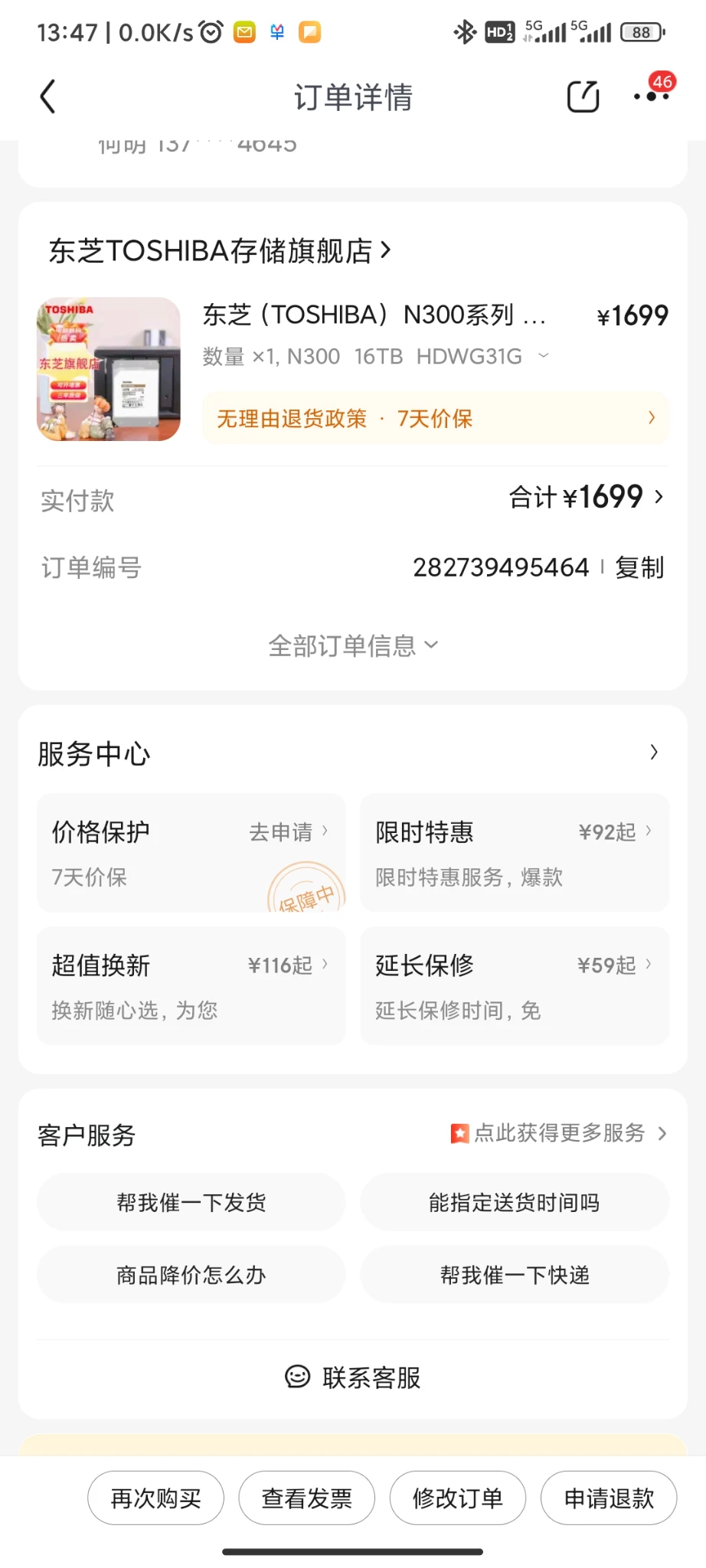Tap 点此获得更多服务
The image size is (706, 1568).
point(560,1133)
